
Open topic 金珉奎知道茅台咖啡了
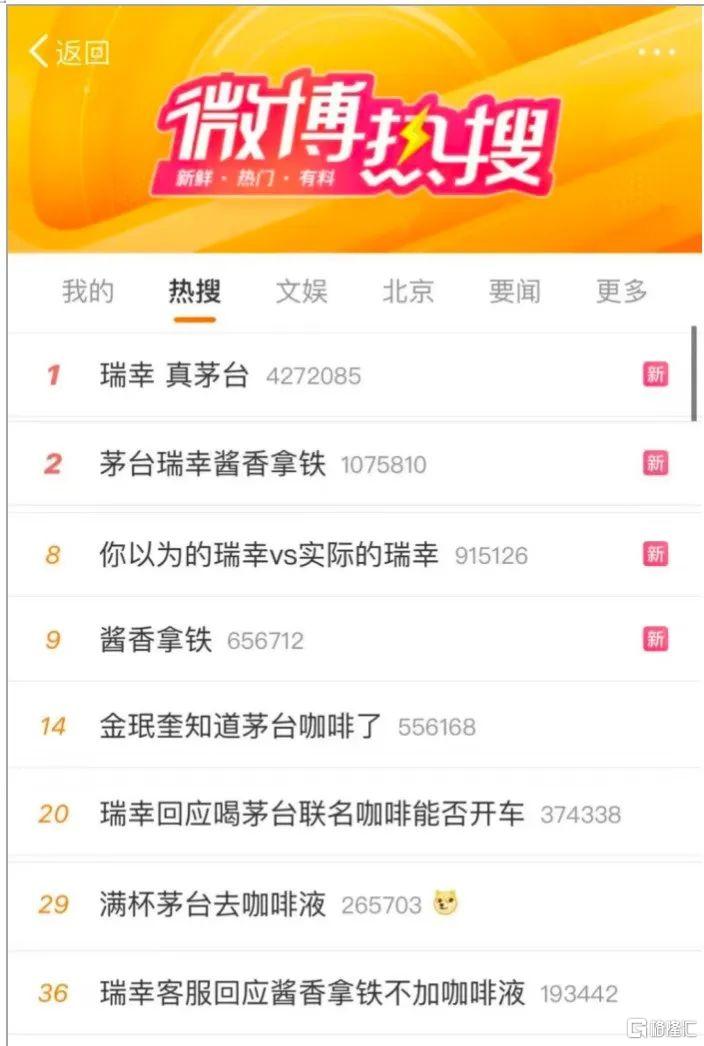(241, 726)
